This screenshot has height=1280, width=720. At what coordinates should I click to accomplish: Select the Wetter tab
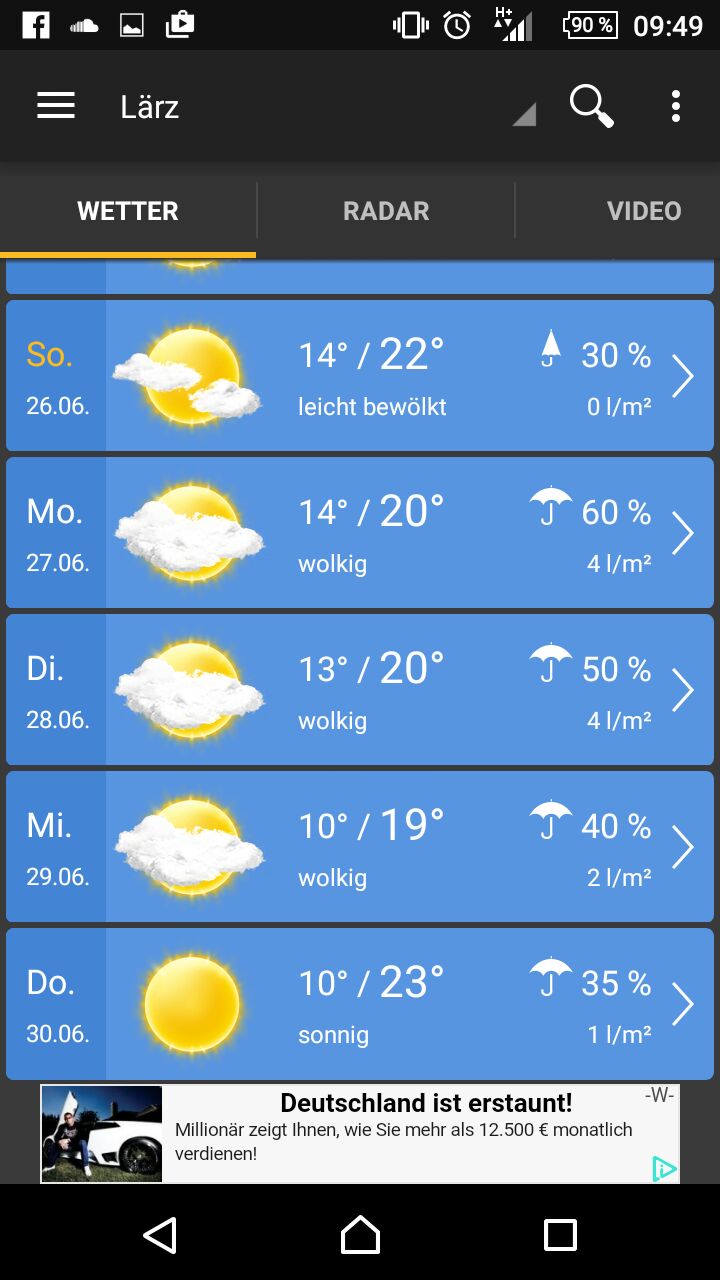(x=128, y=211)
